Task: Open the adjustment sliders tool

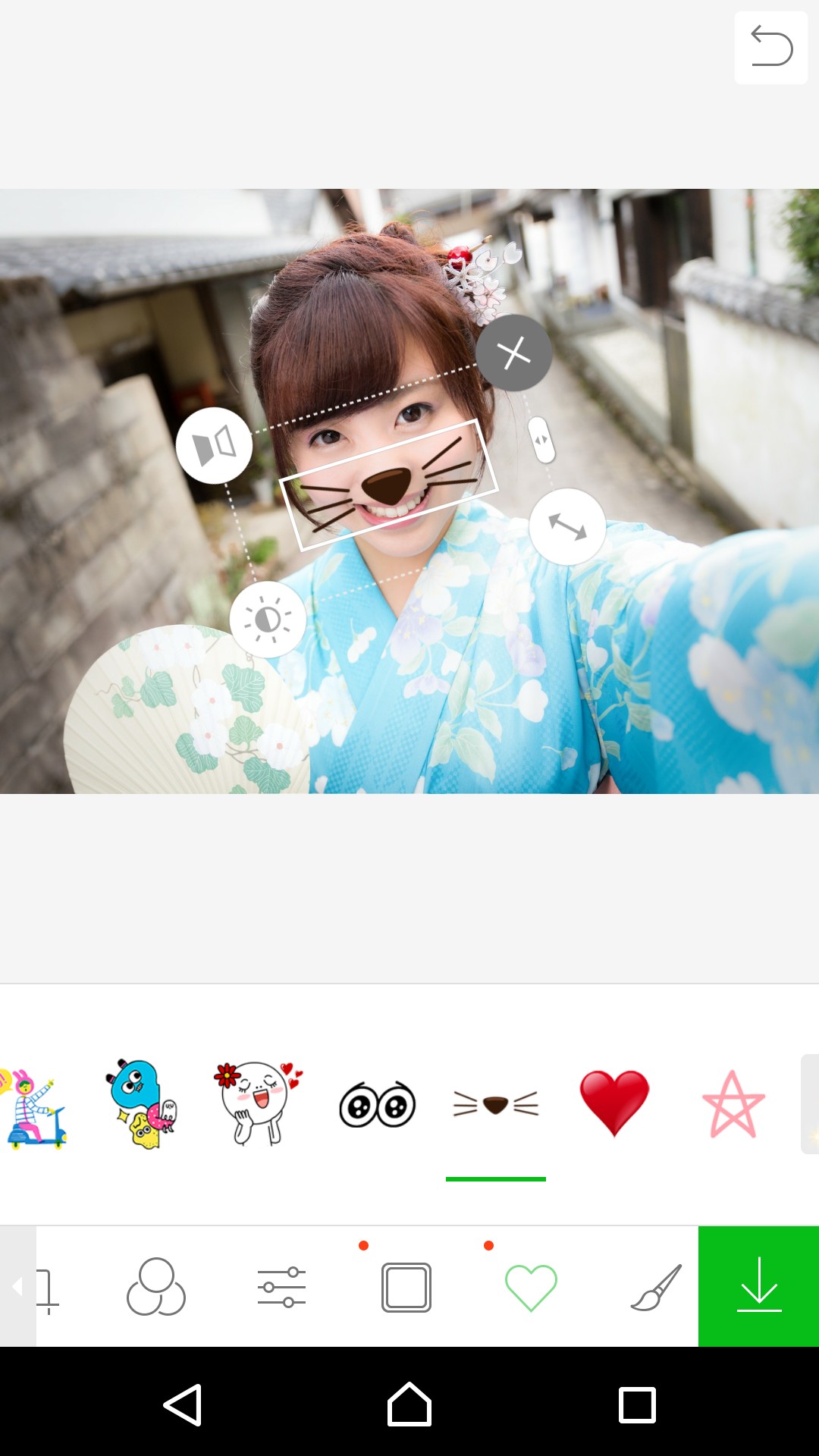Action: [x=281, y=1287]
